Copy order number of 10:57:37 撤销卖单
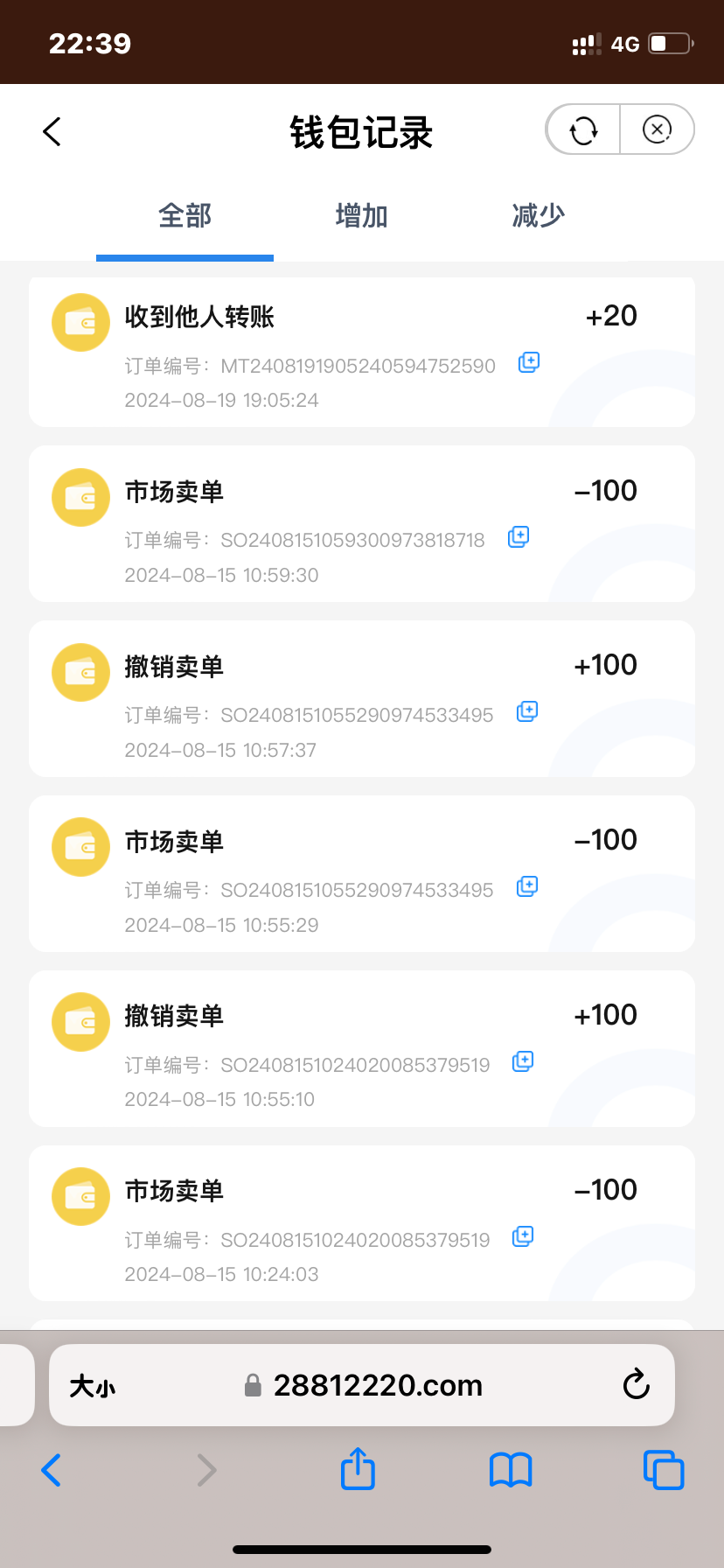The height and width of the screenshot is (1568, 724). pyautogui.click(x=527, y=711)
